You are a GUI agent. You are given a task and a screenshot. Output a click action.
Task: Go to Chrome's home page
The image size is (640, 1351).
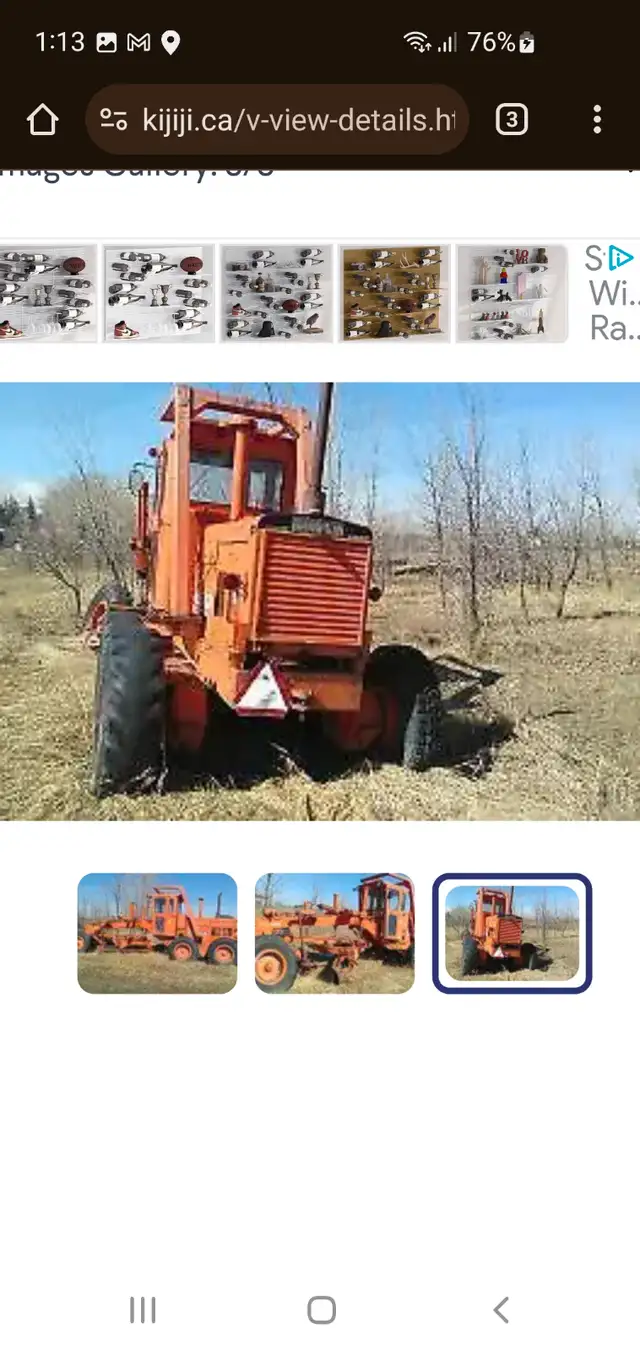[42, 121]
